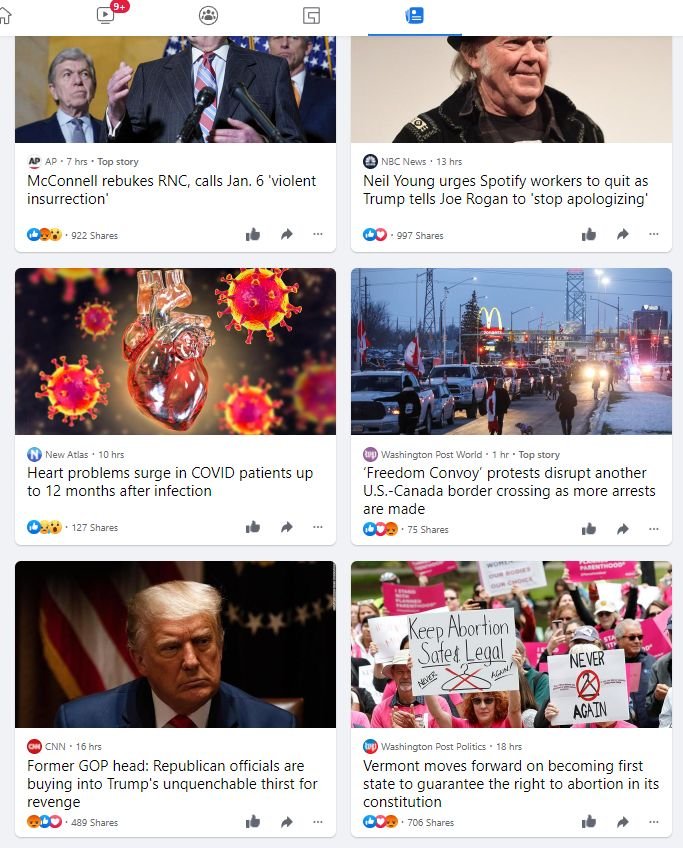The height and width of the screenshot is (848, 683).
Task: Like the Neil Young Spotify story
Action: pos(589,234)
